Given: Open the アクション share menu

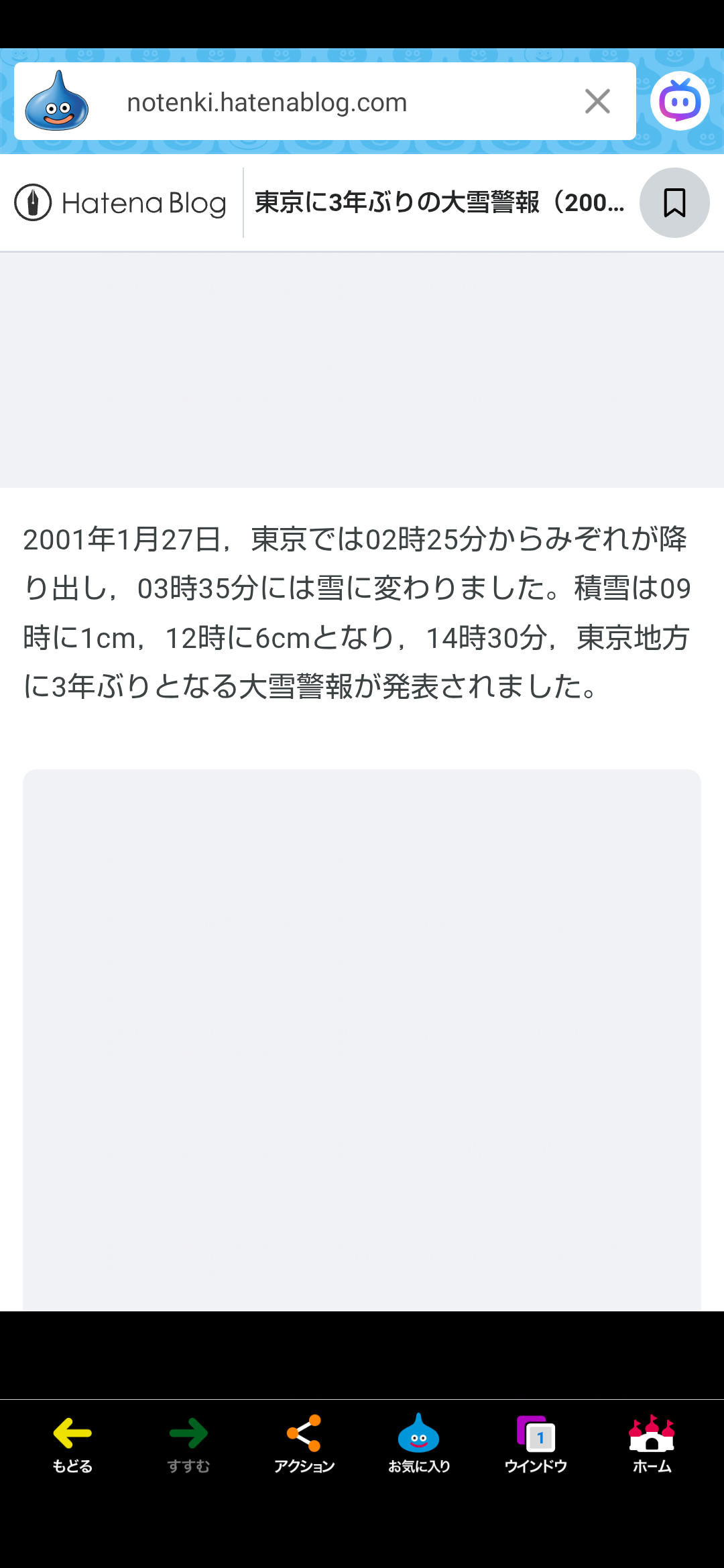Looking at the screenshot, I should pos(304,1444).
